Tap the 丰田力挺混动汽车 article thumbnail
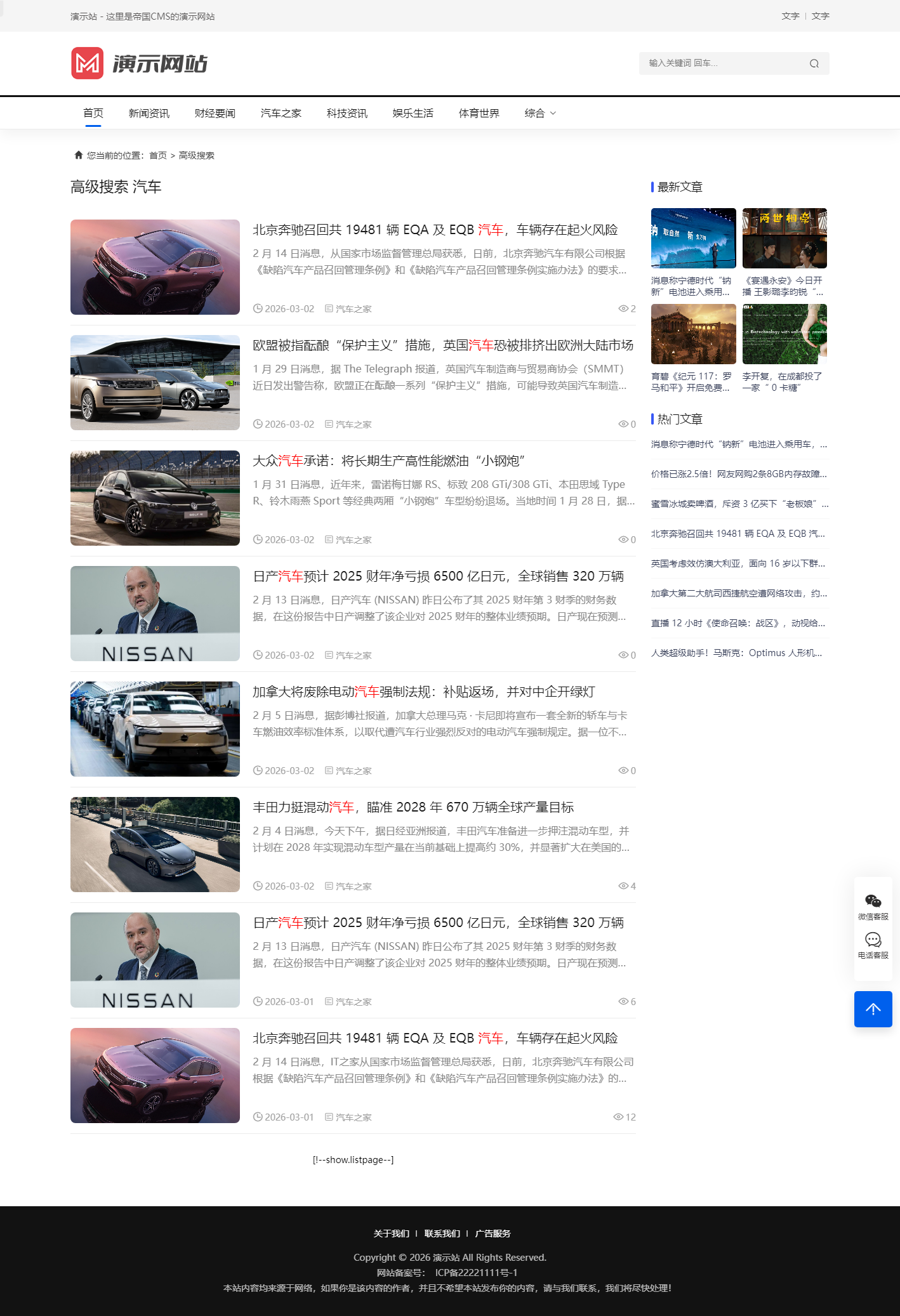This screenshot has width=900, height=1316. tap(155, 845)
